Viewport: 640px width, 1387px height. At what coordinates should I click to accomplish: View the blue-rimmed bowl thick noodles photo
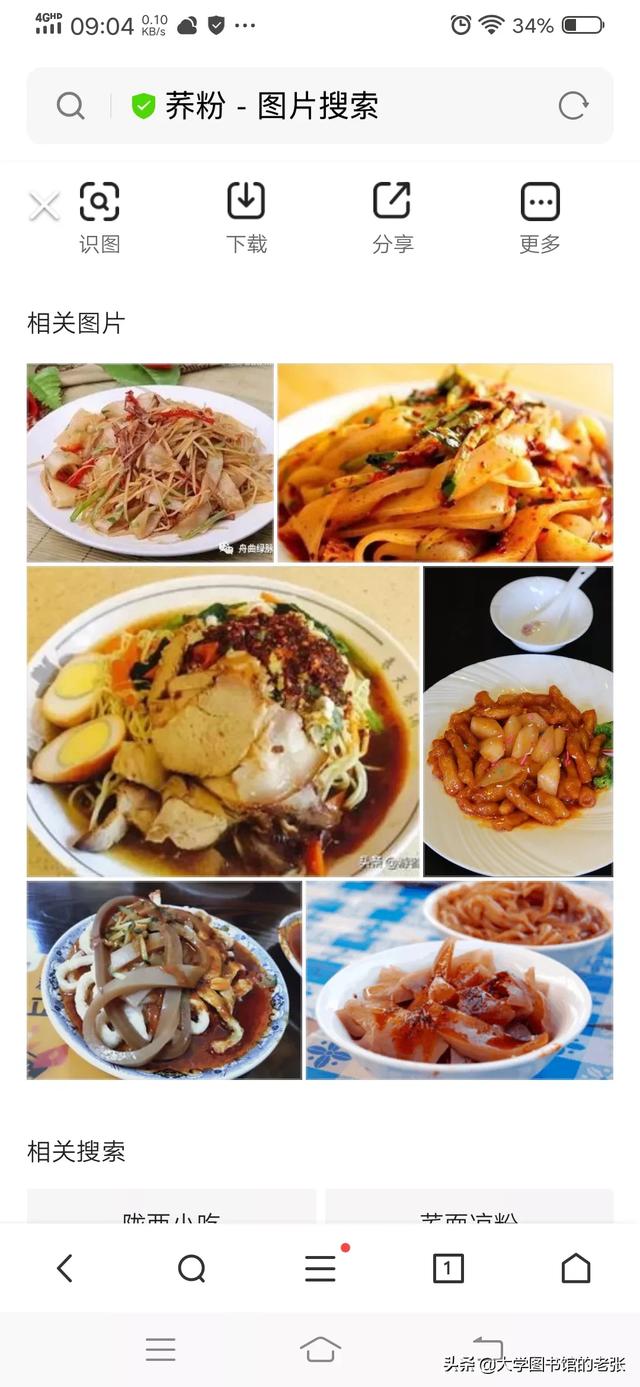pos(164,980)
